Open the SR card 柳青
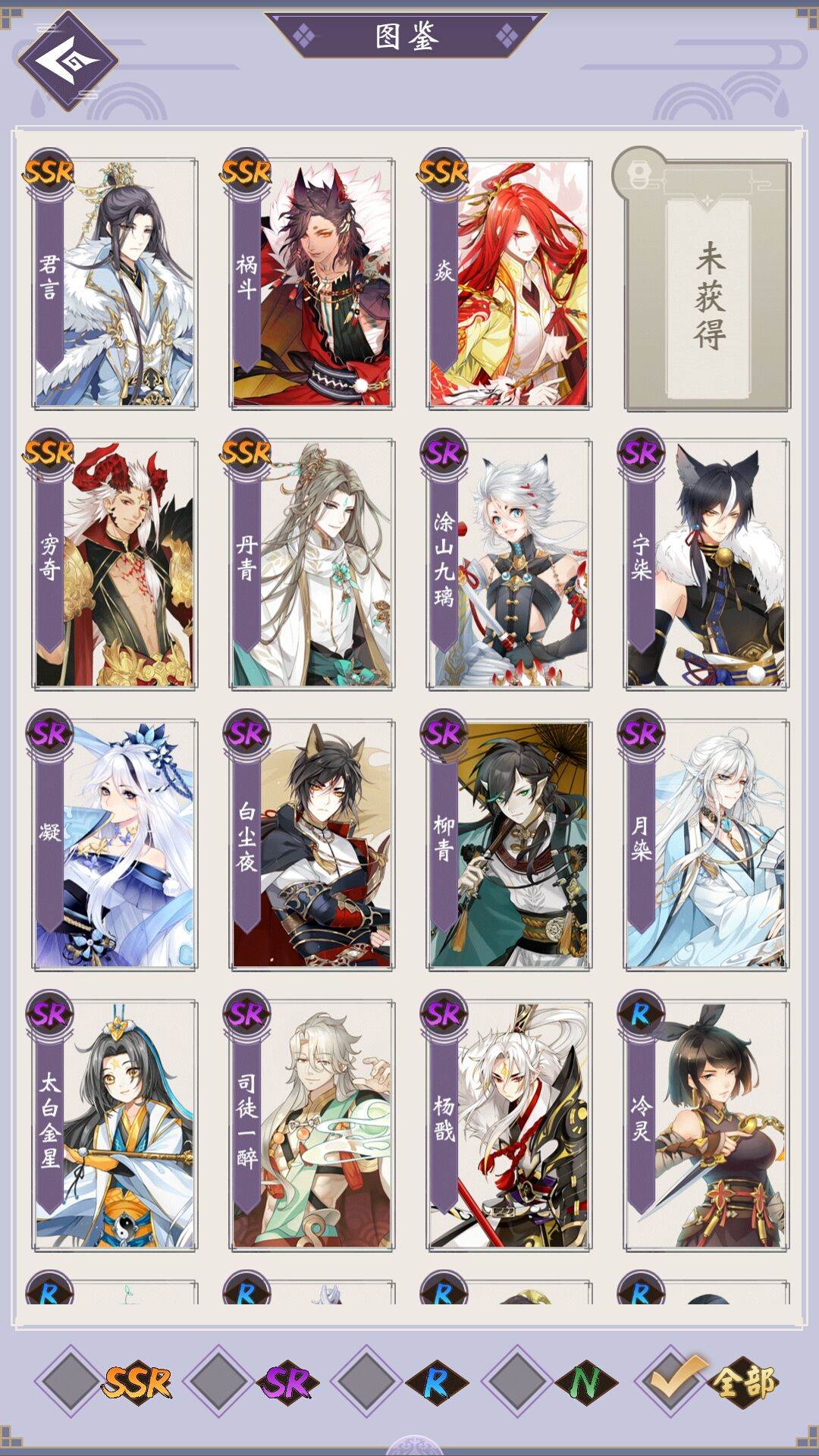 click(x=508, y=843)
